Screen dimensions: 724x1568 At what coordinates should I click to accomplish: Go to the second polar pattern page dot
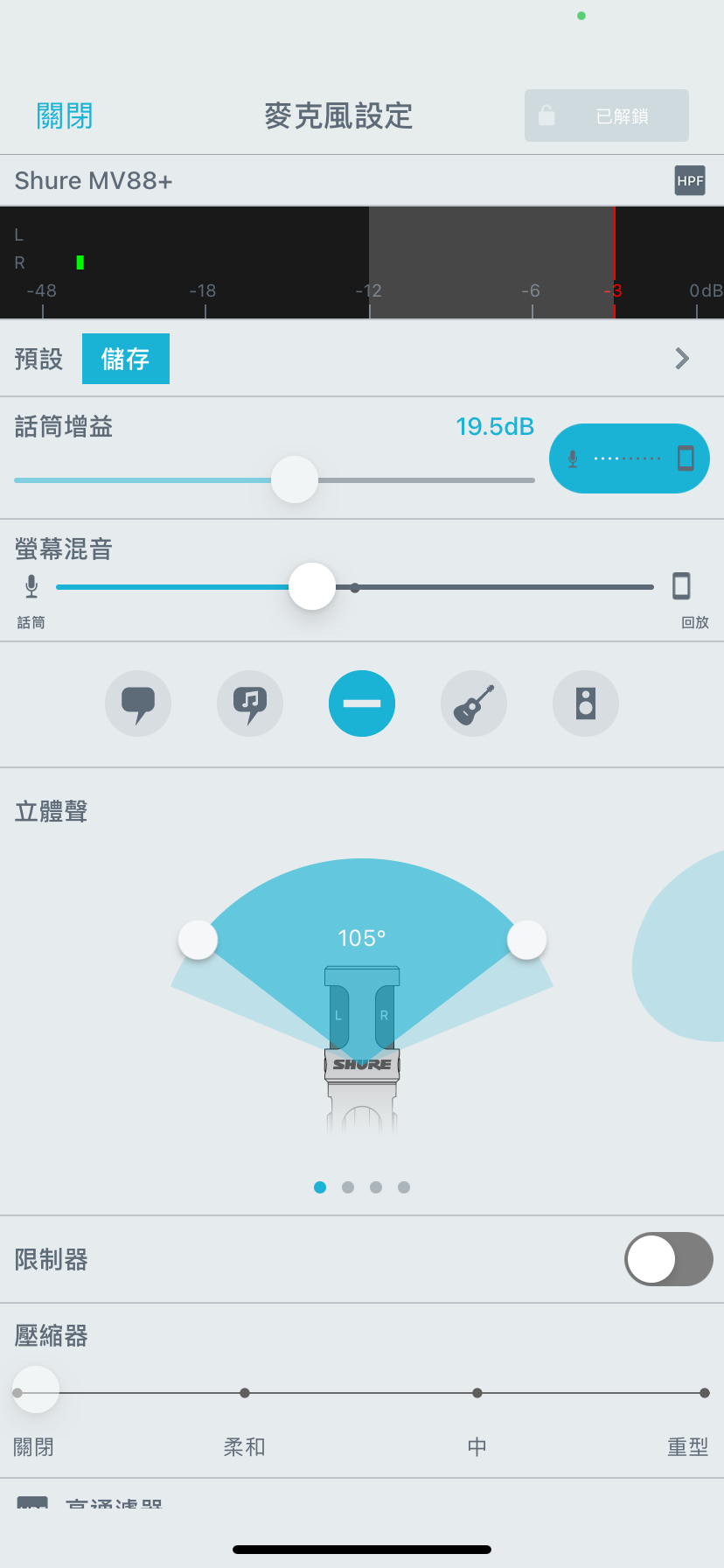point(348,1187)
